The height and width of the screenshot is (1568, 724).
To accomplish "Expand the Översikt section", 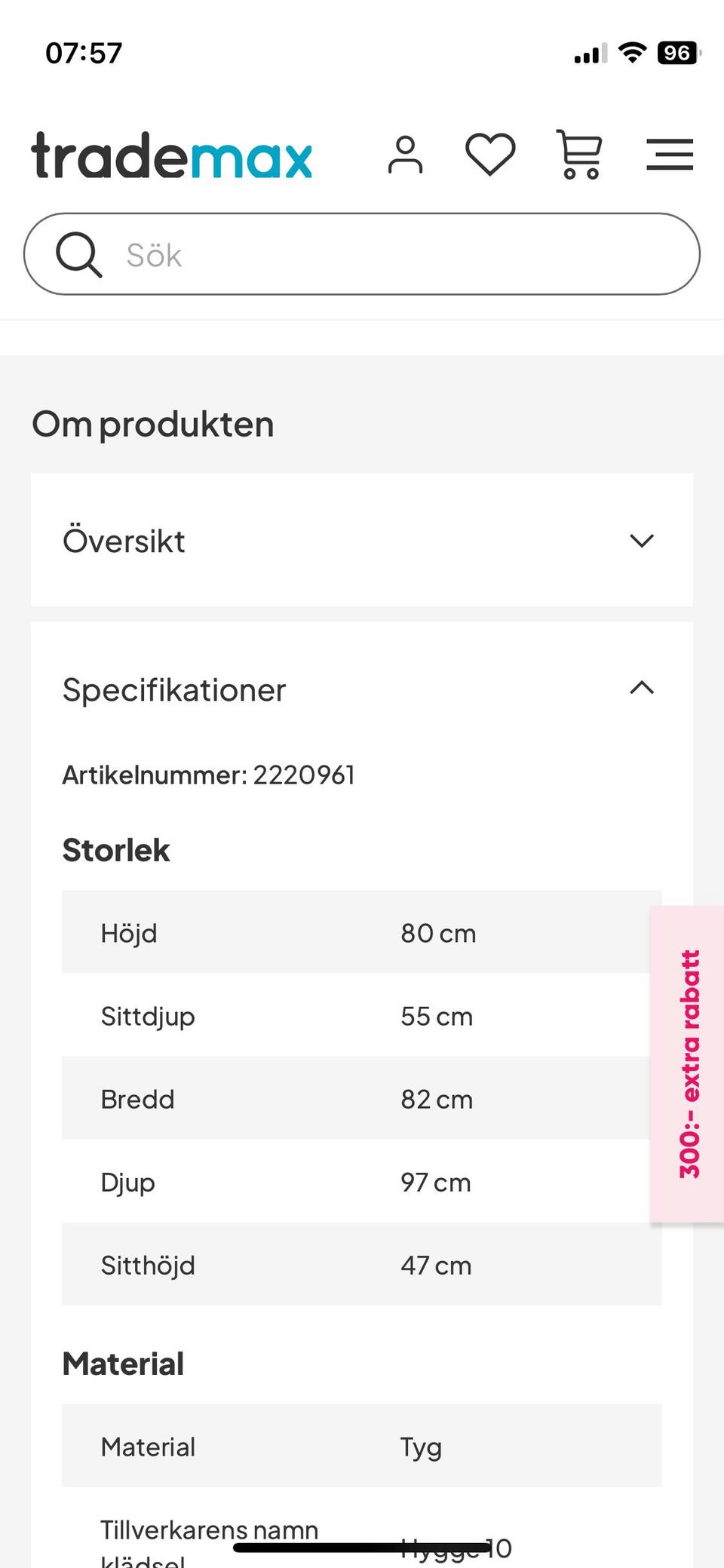I will click(x=362, y=540).
